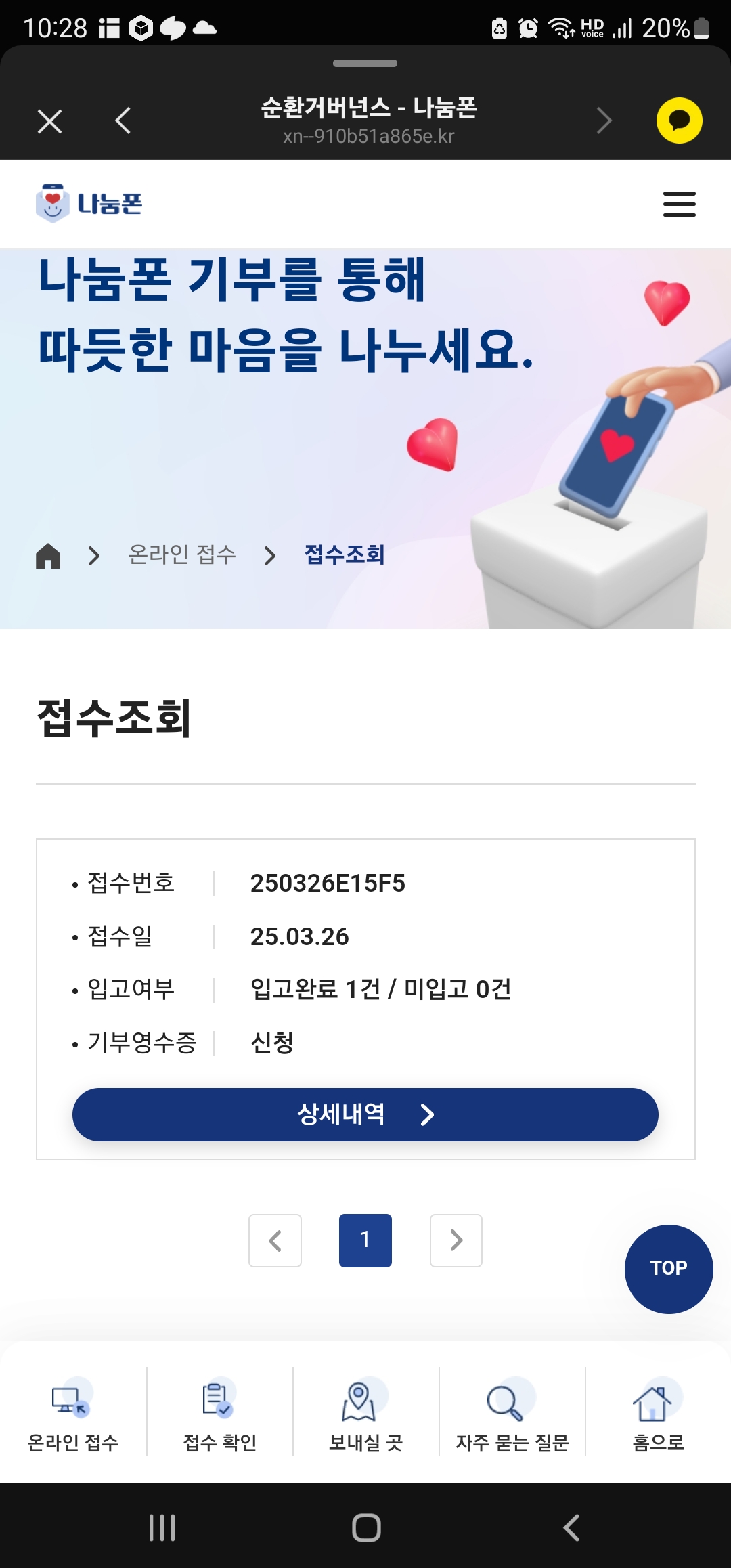Open 온라인 접수 in the bottom menu
Image resolution: width=731 pixels, height=1568 pixels.
[x=73, y=1414]
